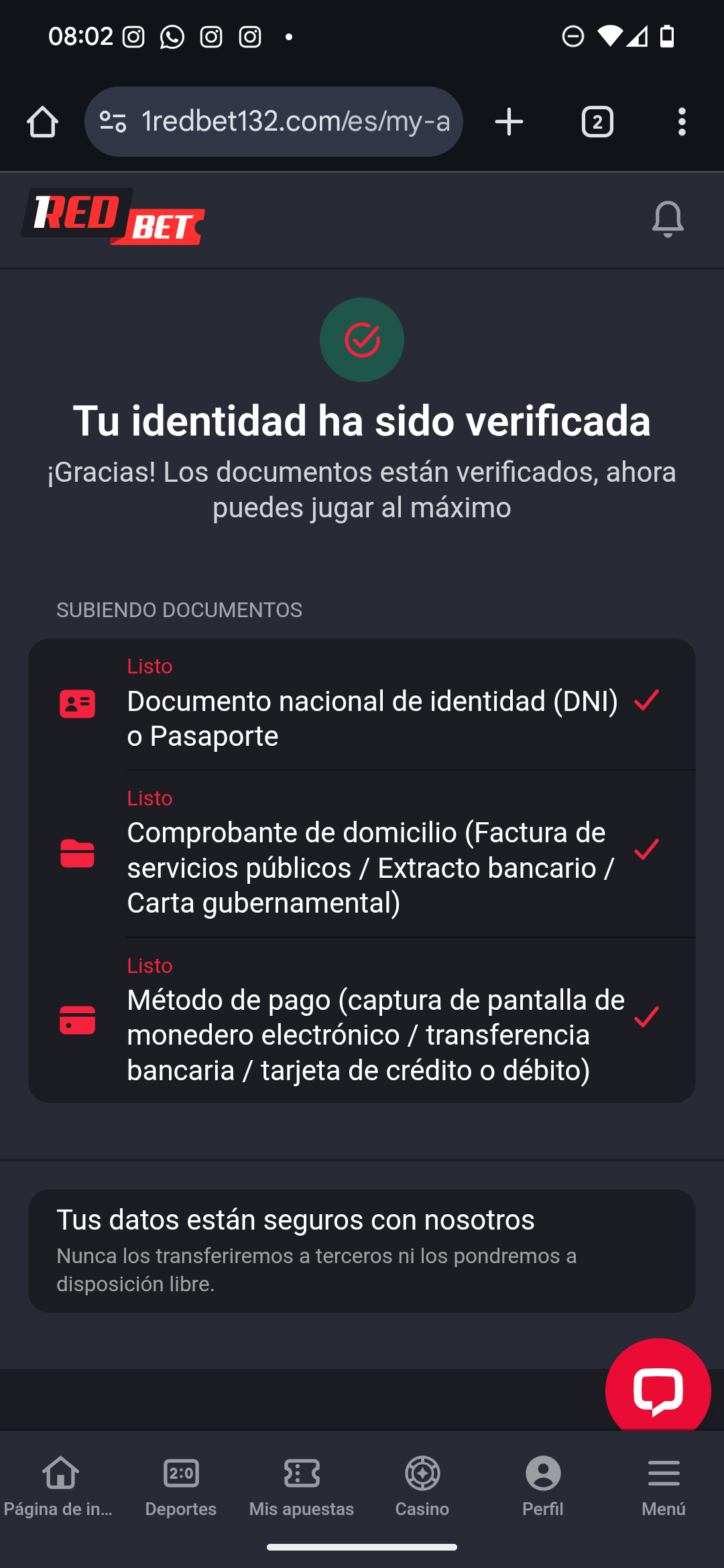Click the DNI document card icon
The image size is (724, 1568).
coord(77,703)
